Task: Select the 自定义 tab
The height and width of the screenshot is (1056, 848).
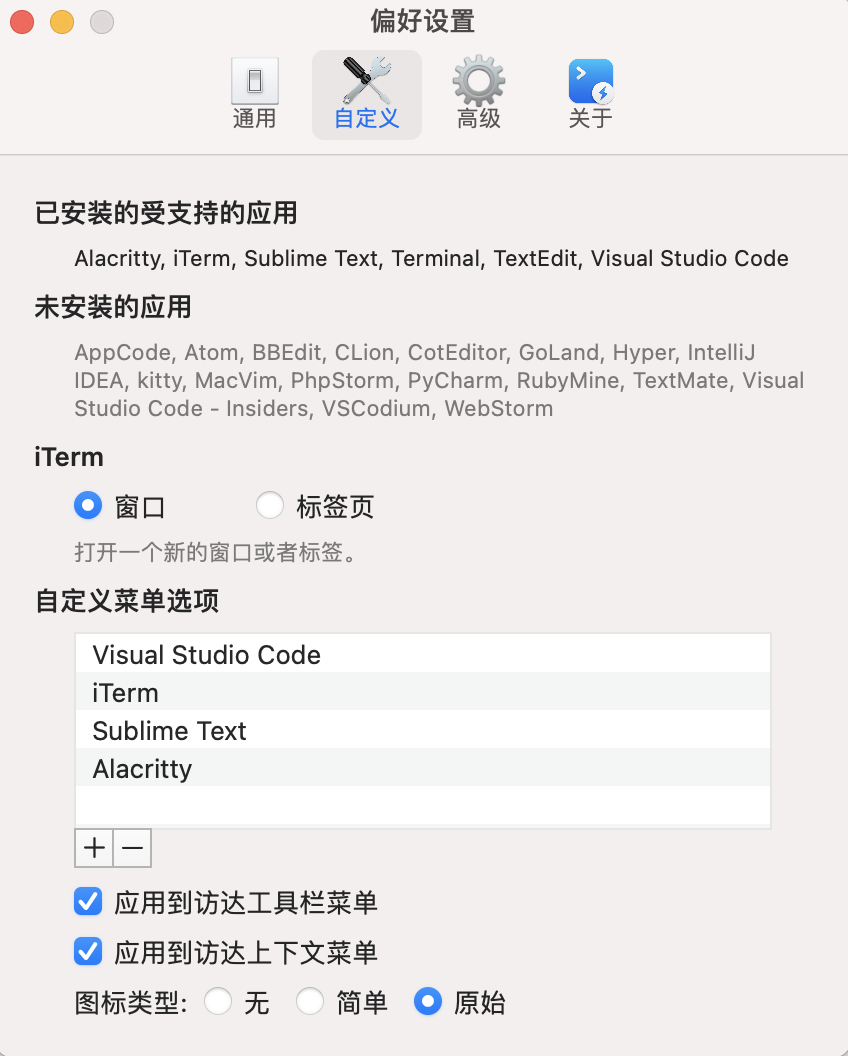Action: tap(366, 95)
